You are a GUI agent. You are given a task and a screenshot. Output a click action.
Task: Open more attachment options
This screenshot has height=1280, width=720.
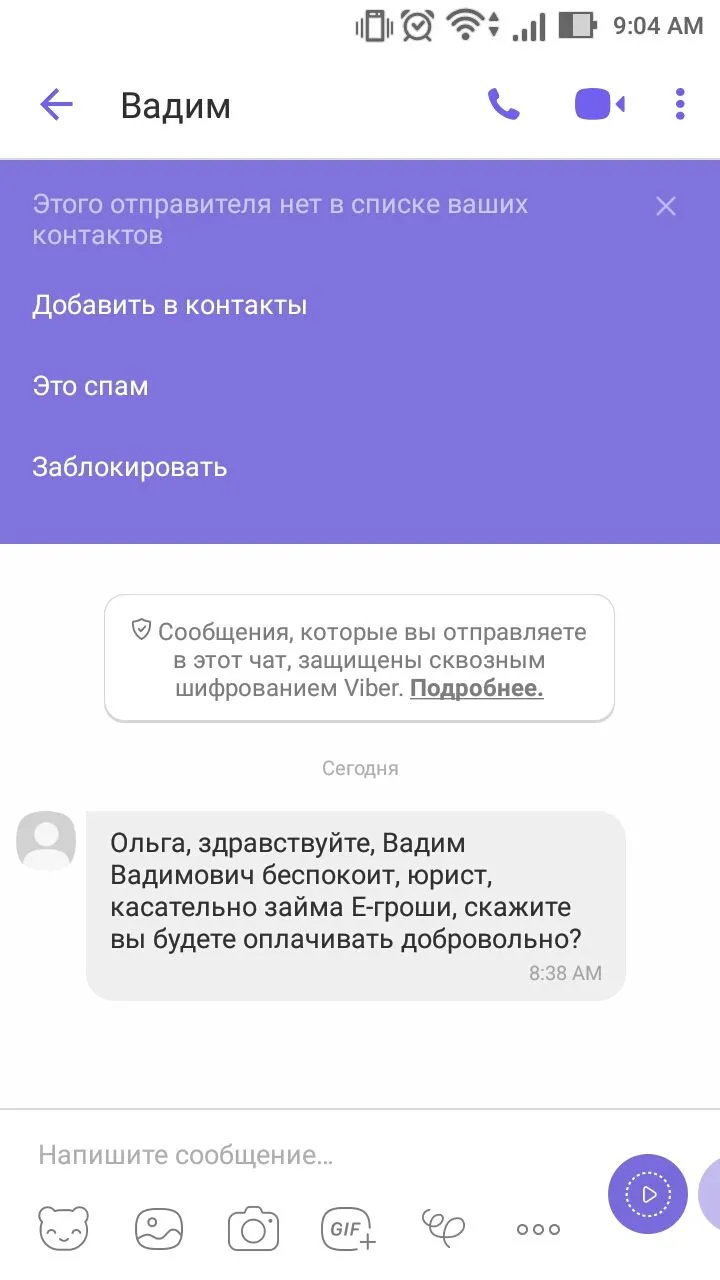[538, 1230]
